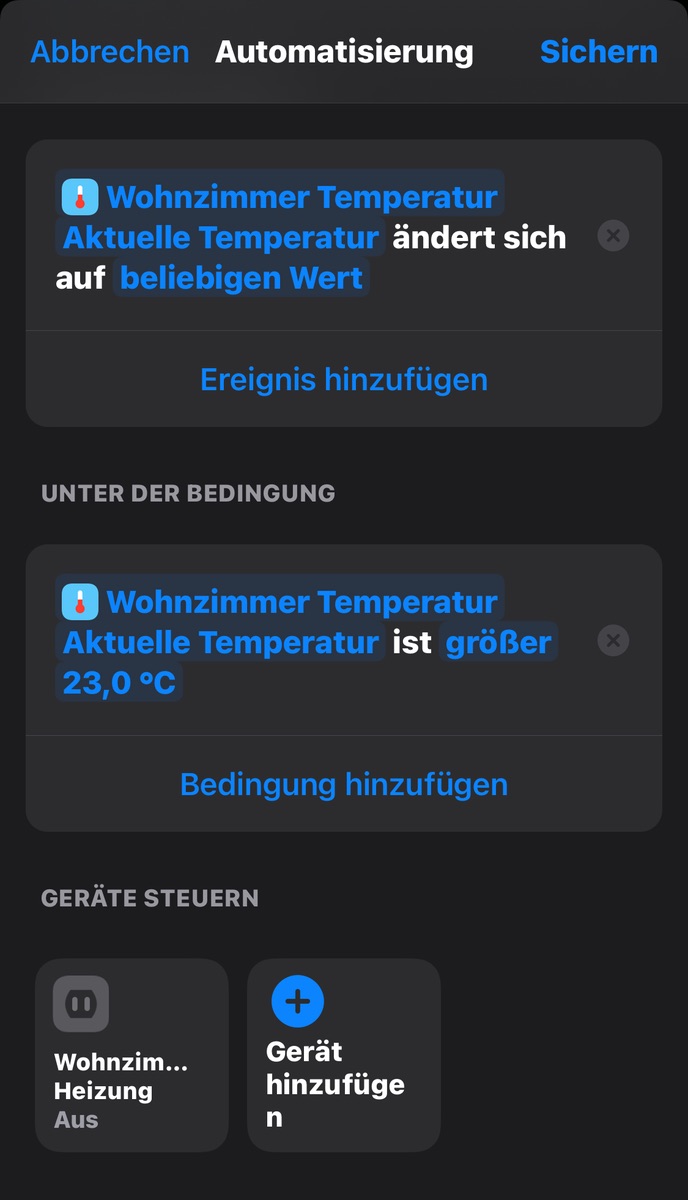688x1200 pixels.
Task: Tap Bedingung hinzufügen to add a condition
Action: [x=343, y=785]
